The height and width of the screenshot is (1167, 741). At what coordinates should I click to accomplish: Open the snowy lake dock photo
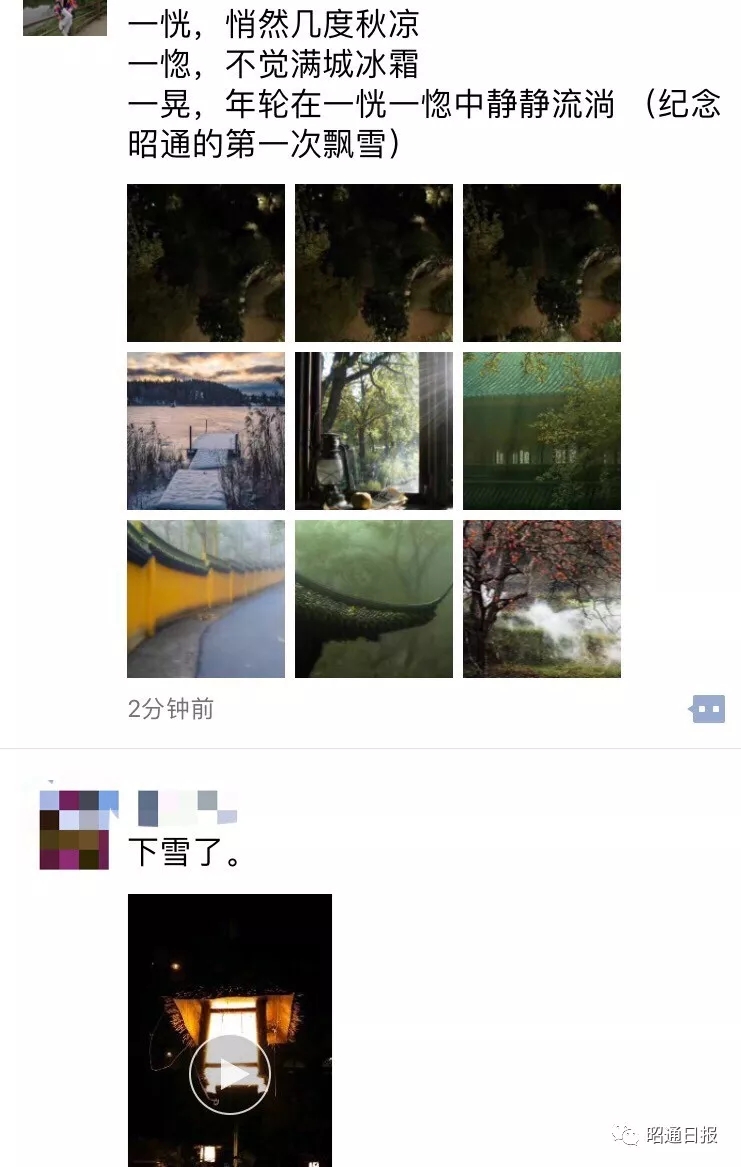click(x=206, y=431)
